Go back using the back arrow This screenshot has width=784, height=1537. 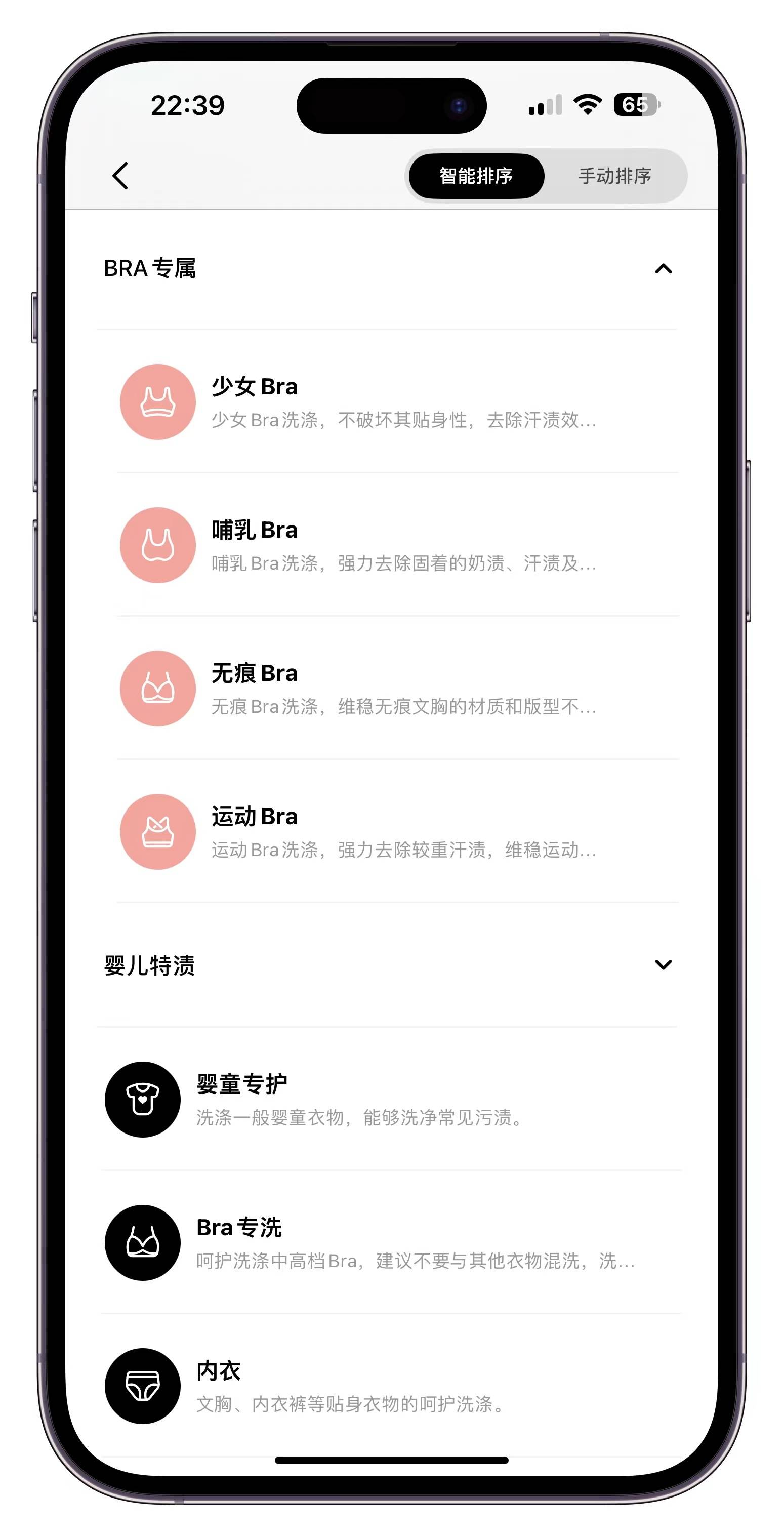tap(120, 176)
